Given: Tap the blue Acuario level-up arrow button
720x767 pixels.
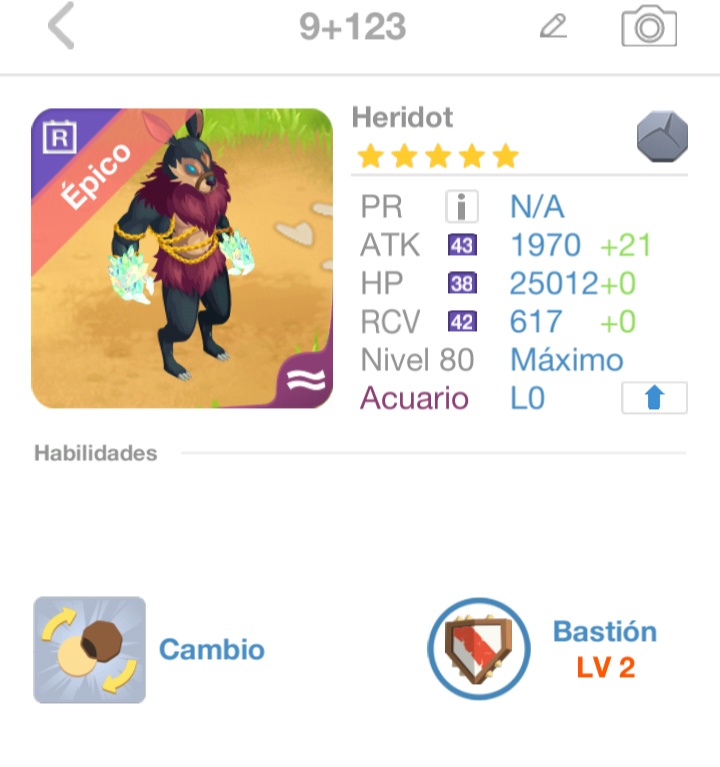Looking at the screenshot, I should point(654,398).
